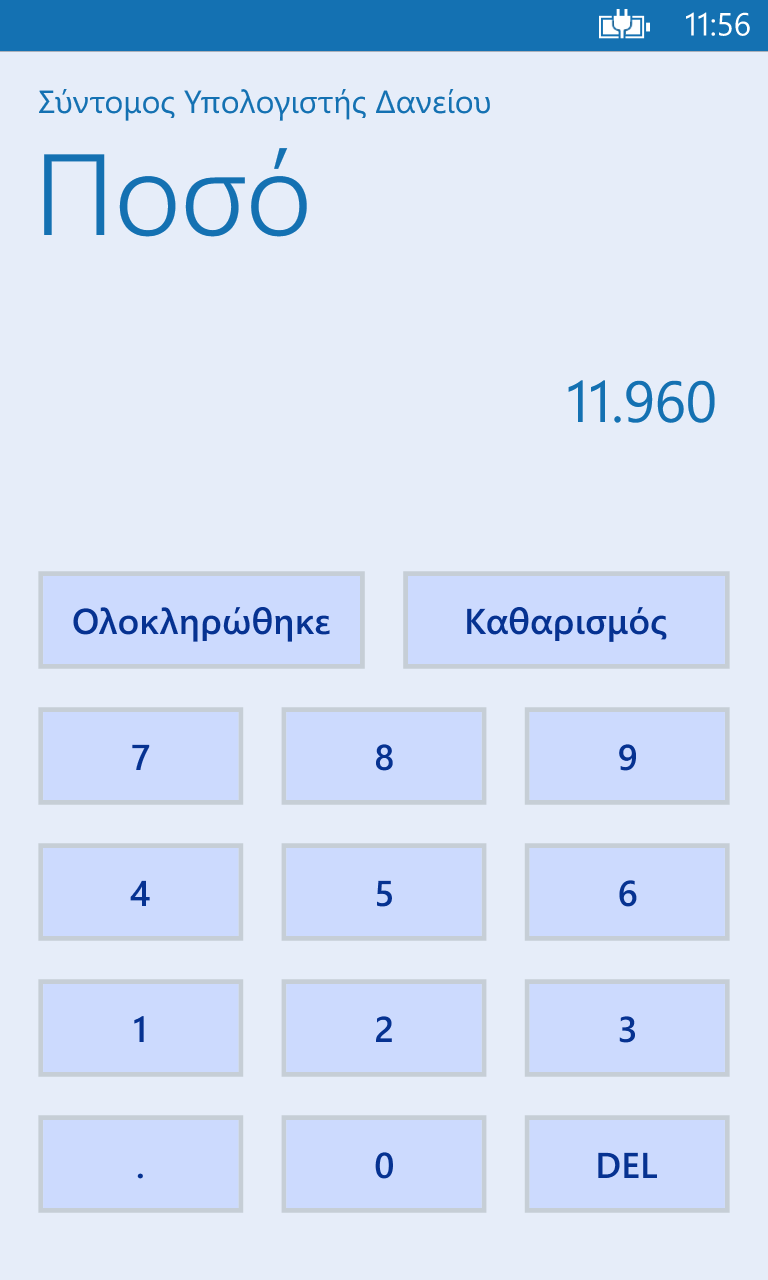Clear the amount with Καθαρισμός

(x=566, y=620)
